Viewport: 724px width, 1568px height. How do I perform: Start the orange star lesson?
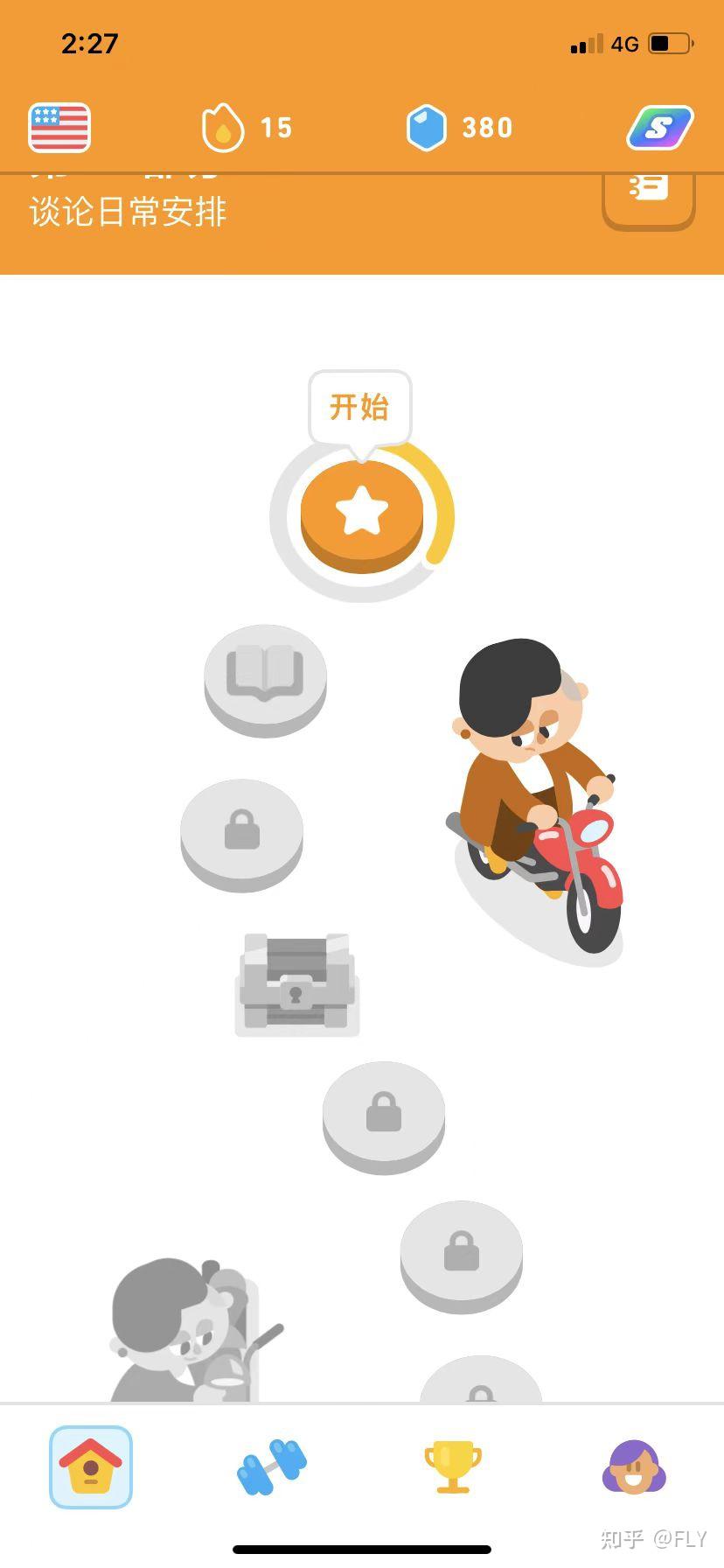[362, 517]
